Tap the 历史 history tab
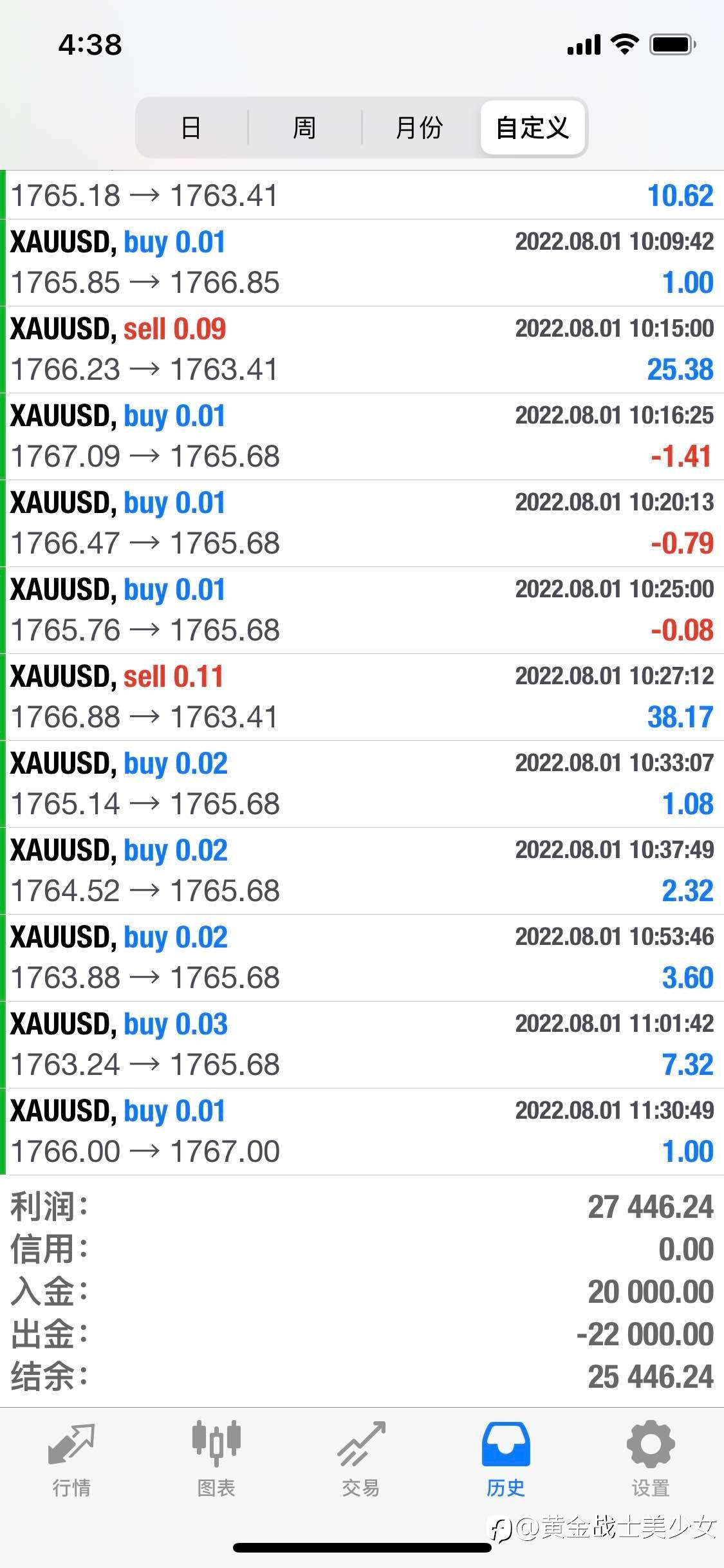This screenshot has width=724, height=1568. pyautogui.click(x=506, y=1459)
